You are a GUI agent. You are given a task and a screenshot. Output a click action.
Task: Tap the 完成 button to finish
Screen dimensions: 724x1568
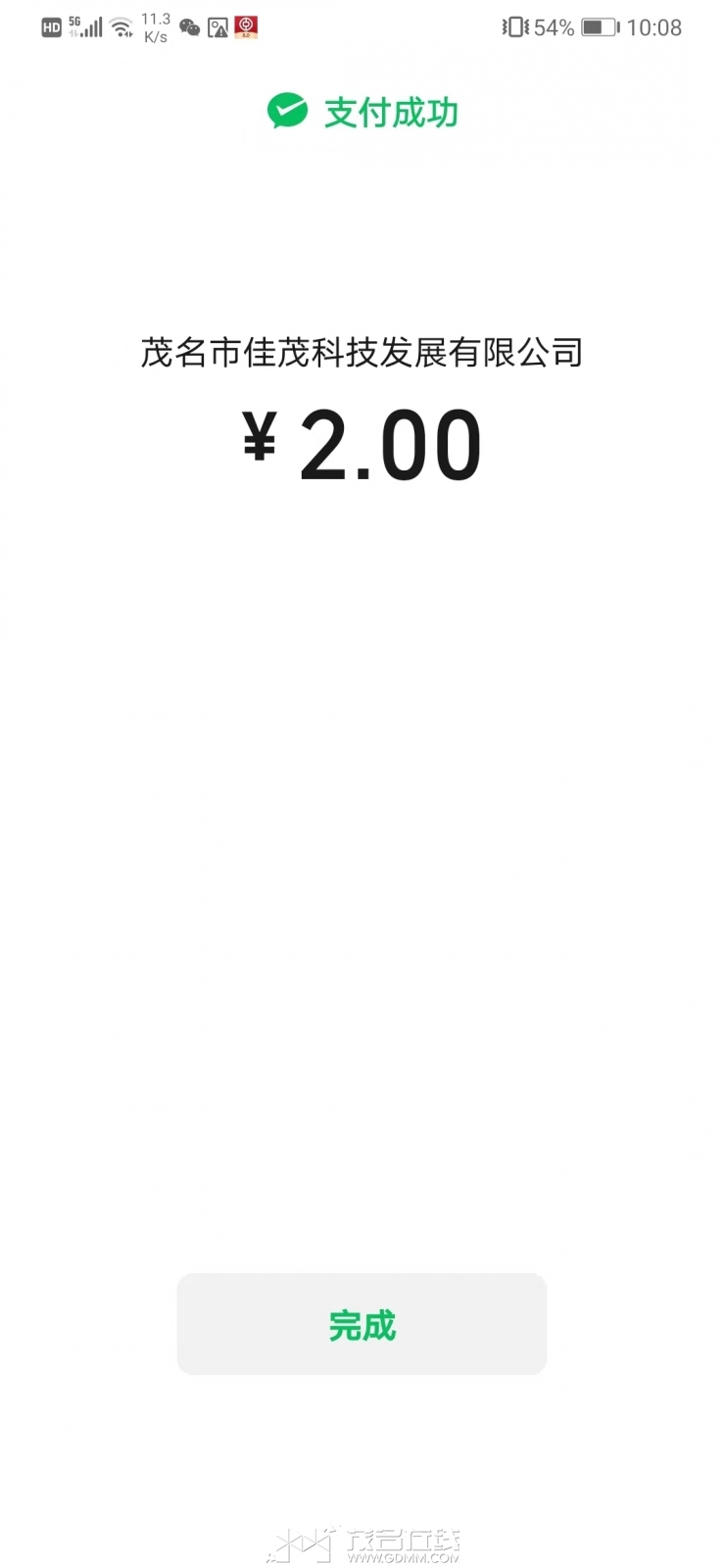coord(362,1324)
